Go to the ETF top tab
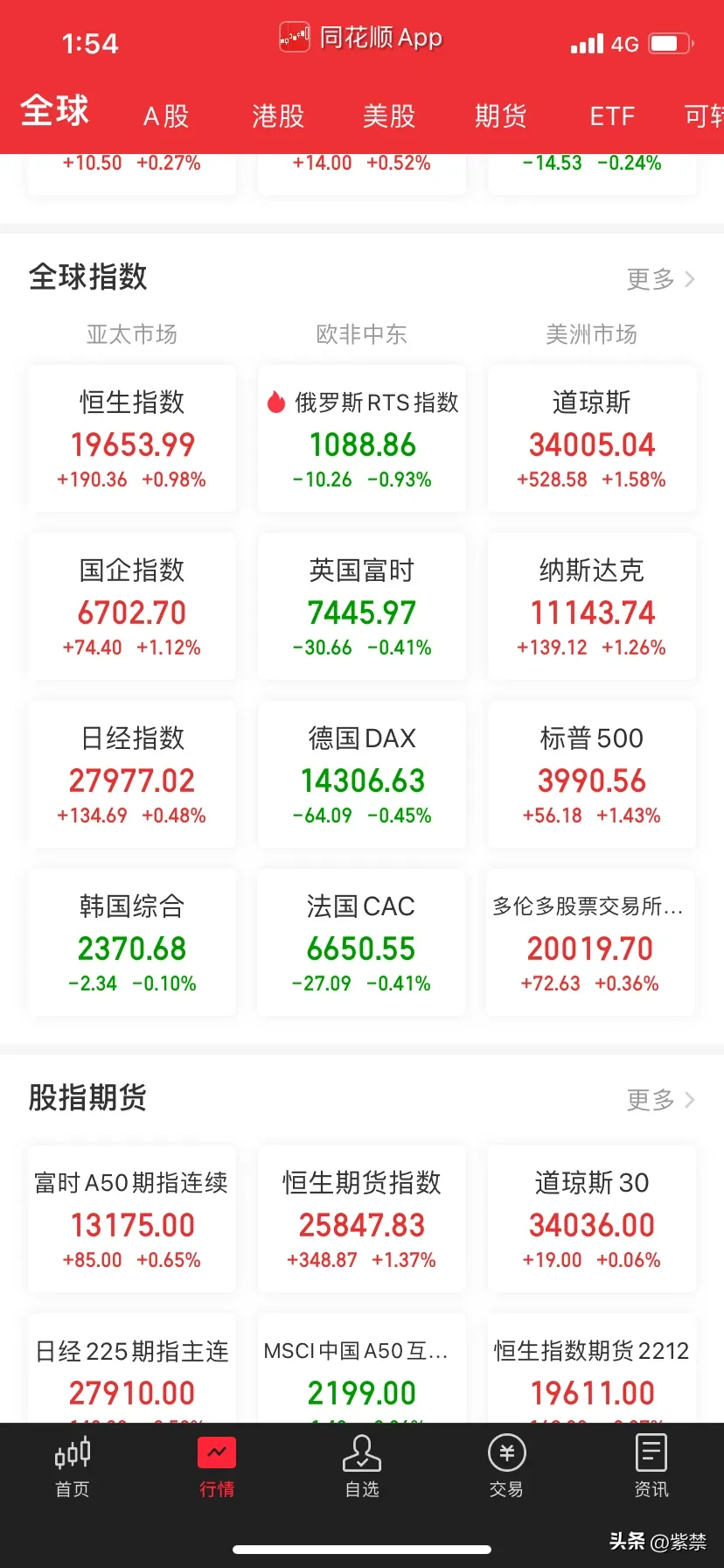This screenshot has height=1568, width=724. tap(611, 115)
